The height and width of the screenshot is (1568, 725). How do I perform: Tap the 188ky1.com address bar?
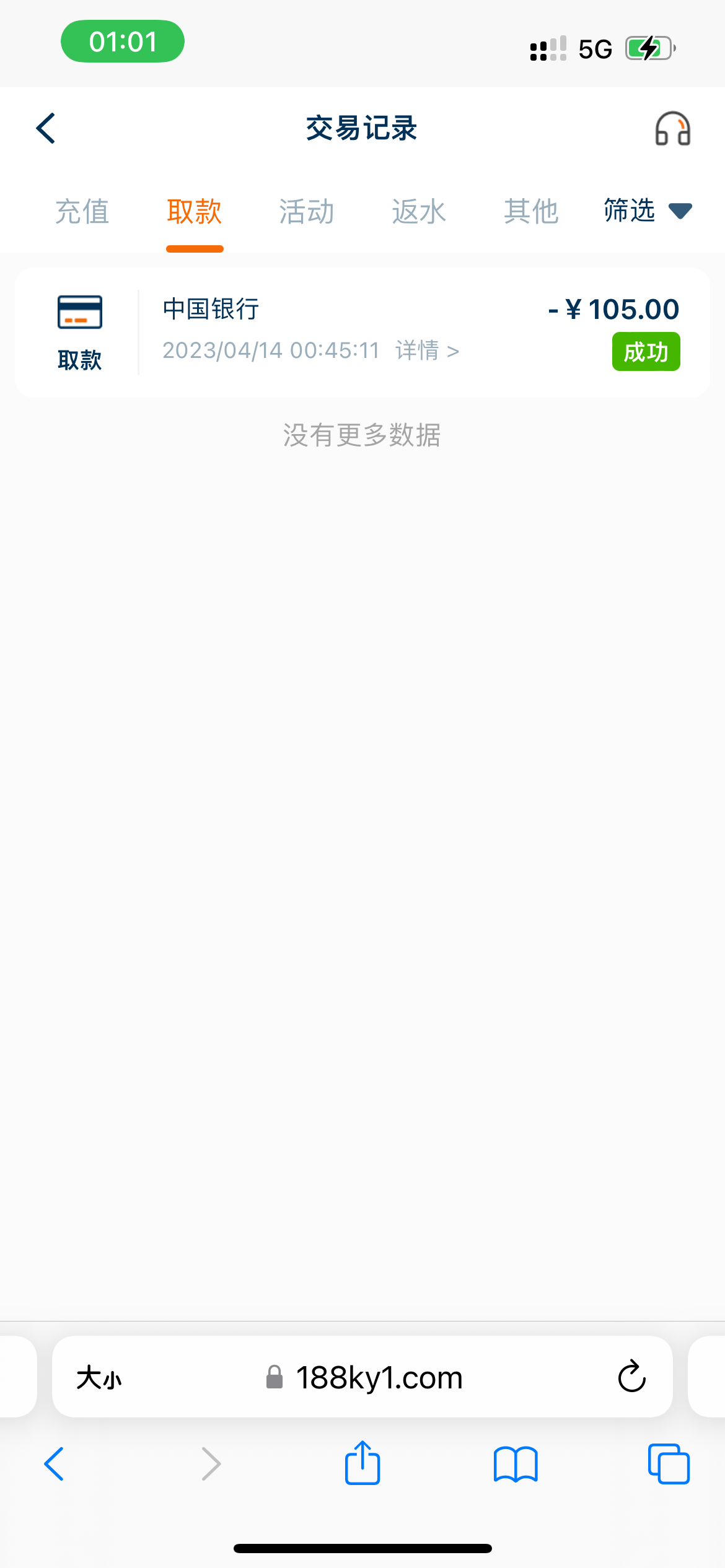[379, 1378]
